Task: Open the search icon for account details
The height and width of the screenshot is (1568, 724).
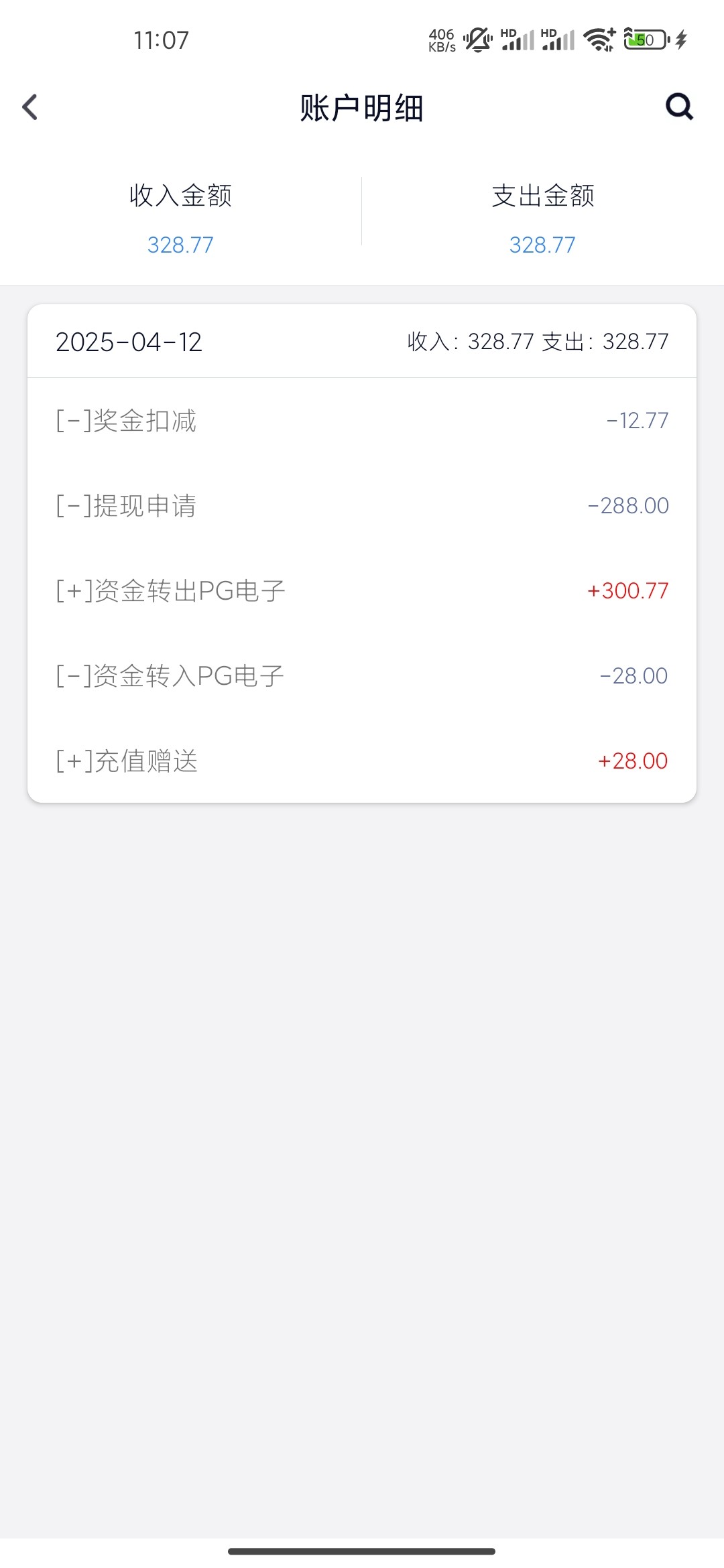Action: point(678,107)
